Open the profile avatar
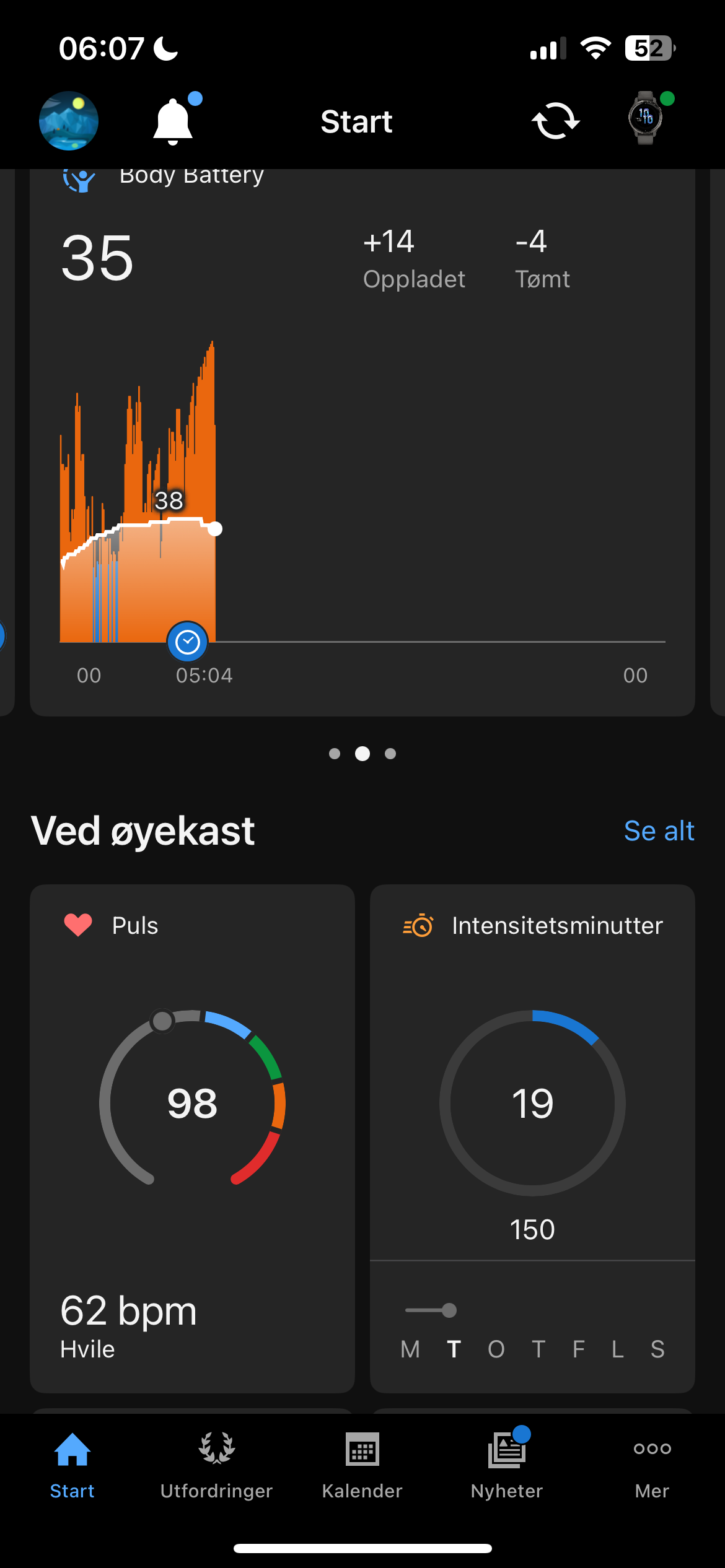Screen dimensions: 725x1568 [69, 121]
